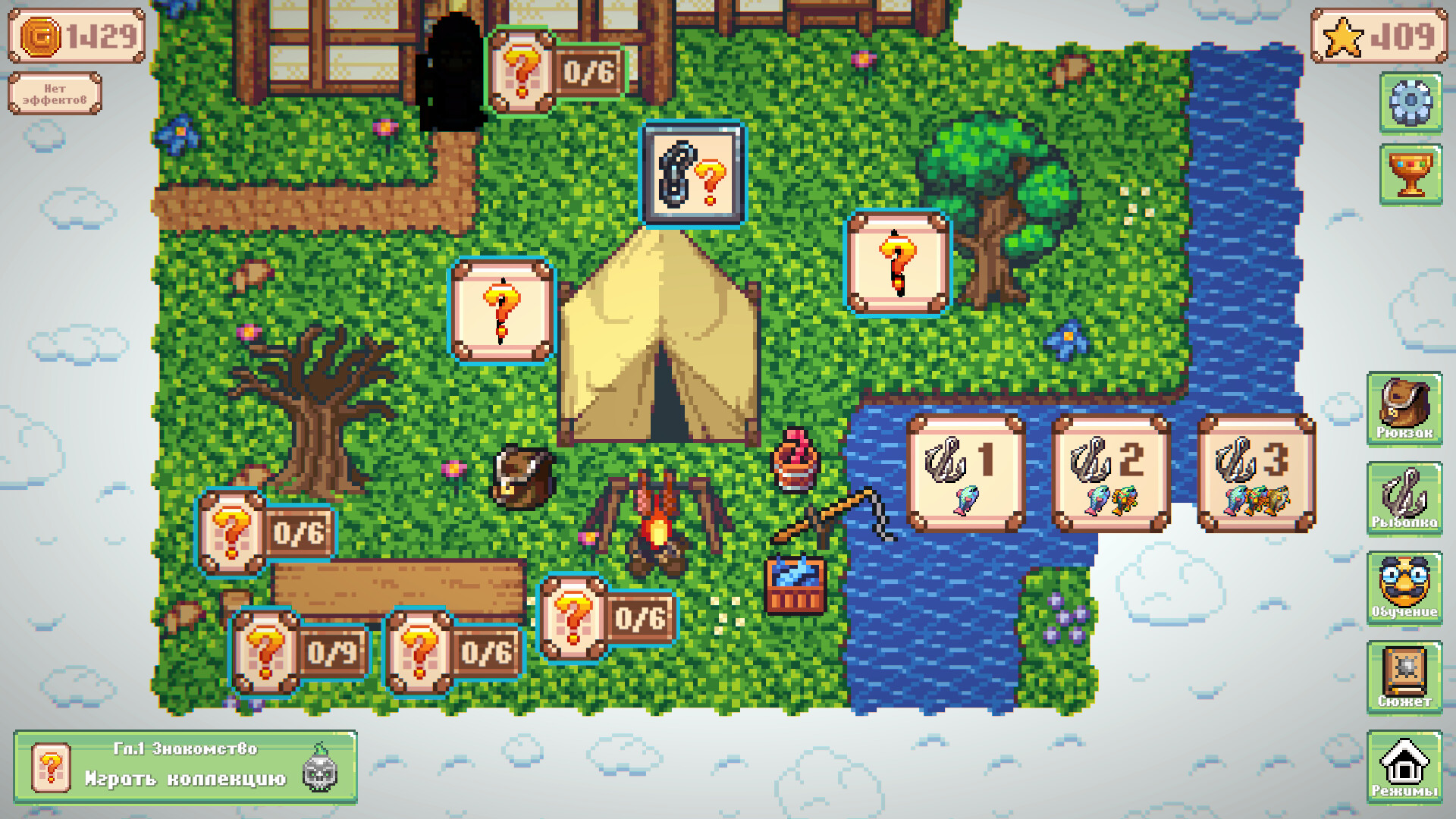Viewport: 1456px width, 819px height.
Task: Select fishing spot 3
Action: tap(1257, 473)
